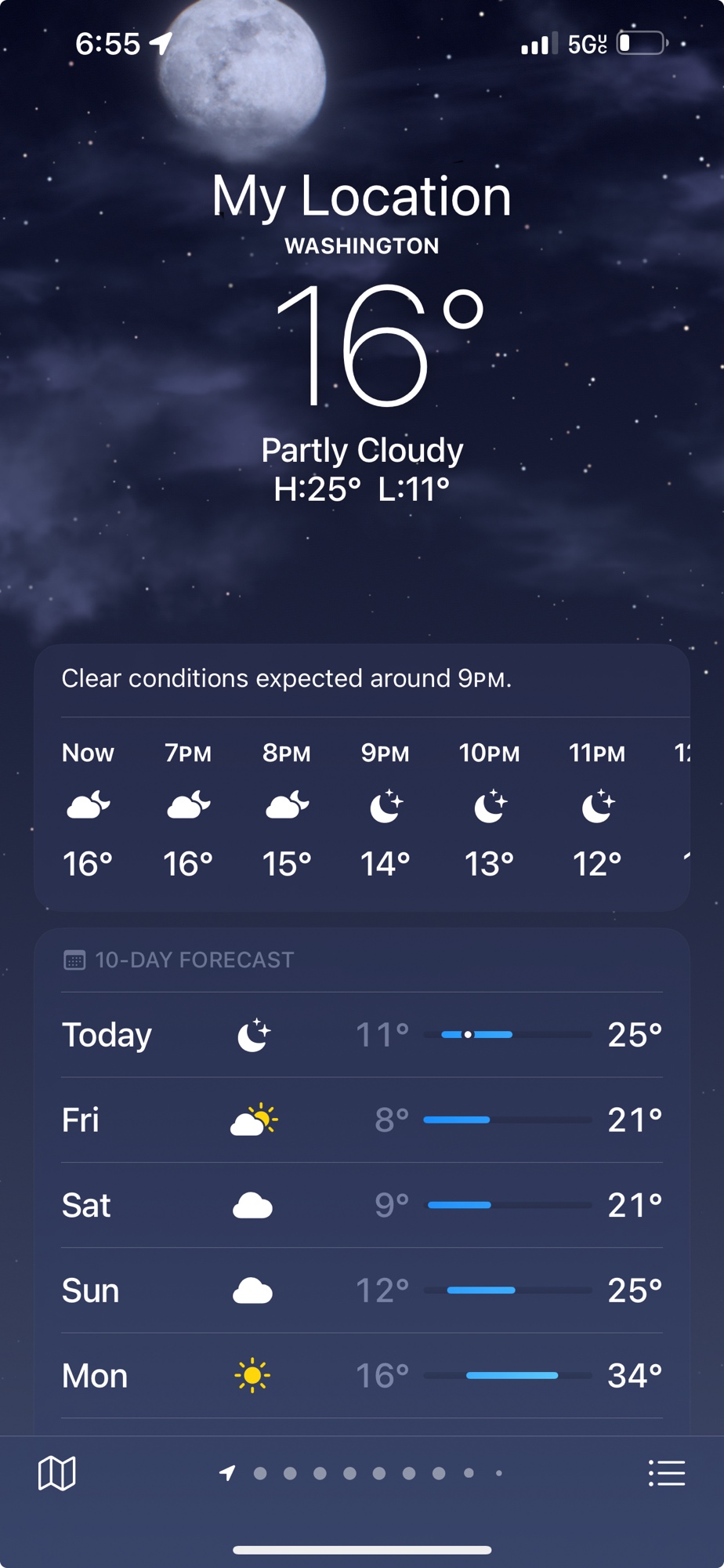Show Monday's forecast details
The image size is (724, 1568).
click(x=361, y=1375)
